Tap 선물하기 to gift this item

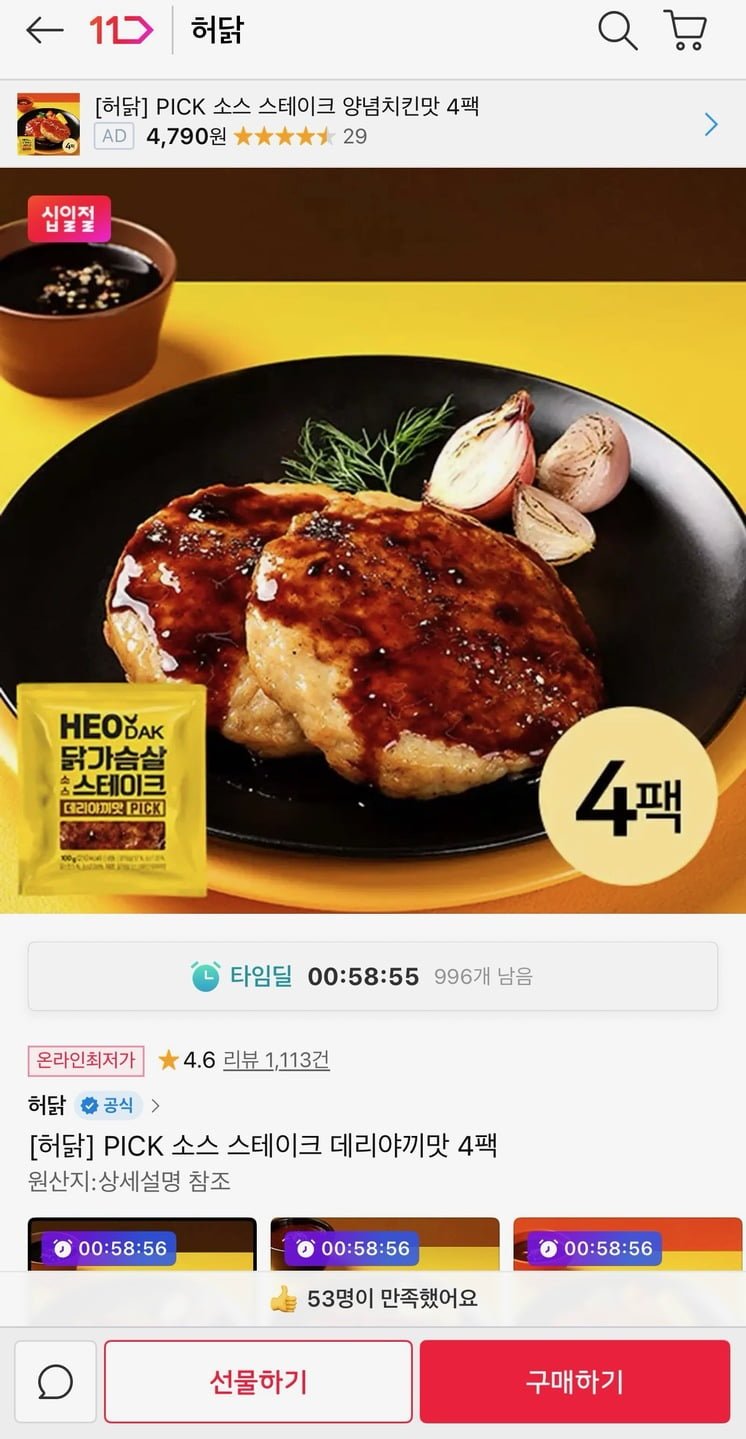point(258,1382)
